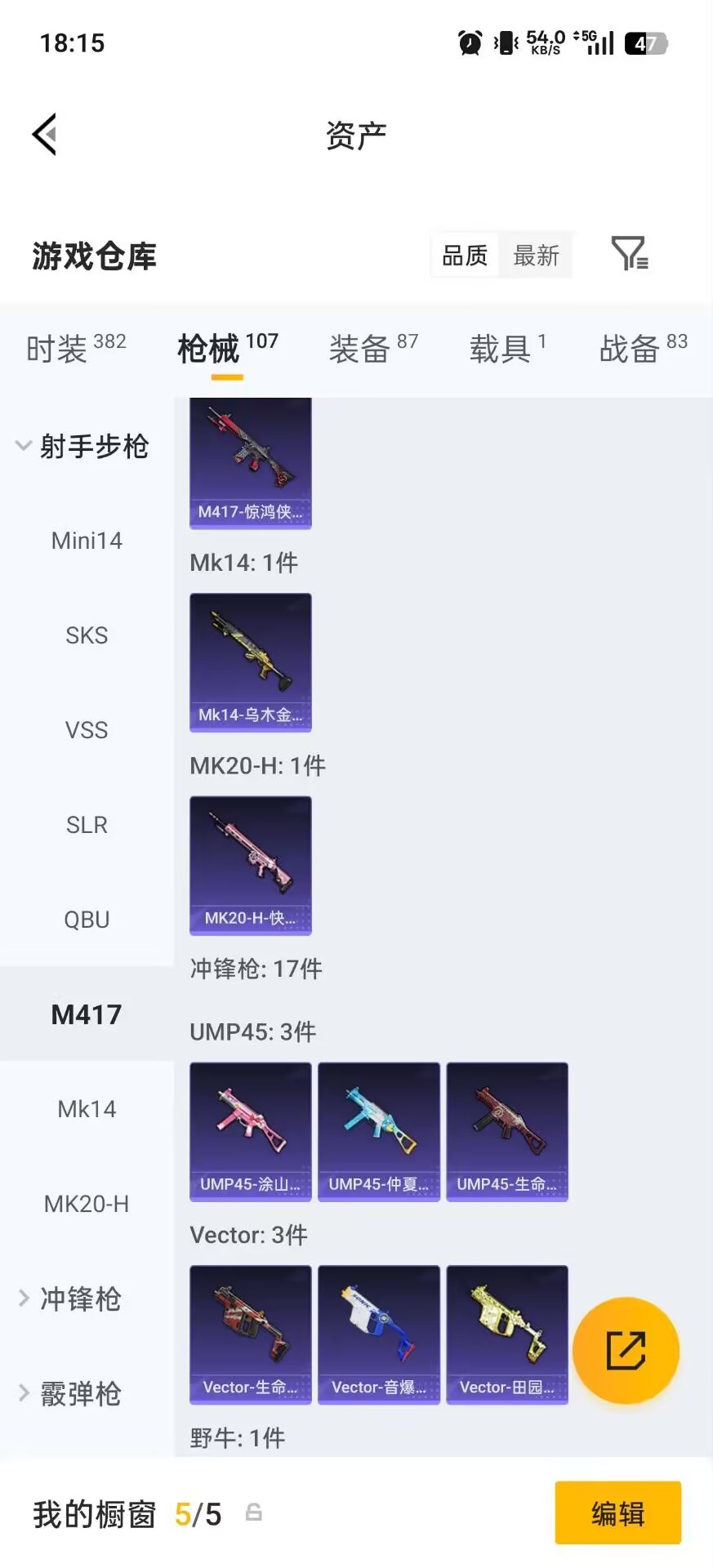The image size is (713, 1568).
Task: Click the lock icon beside 我的橱窗
Action: click(252, 1513)
